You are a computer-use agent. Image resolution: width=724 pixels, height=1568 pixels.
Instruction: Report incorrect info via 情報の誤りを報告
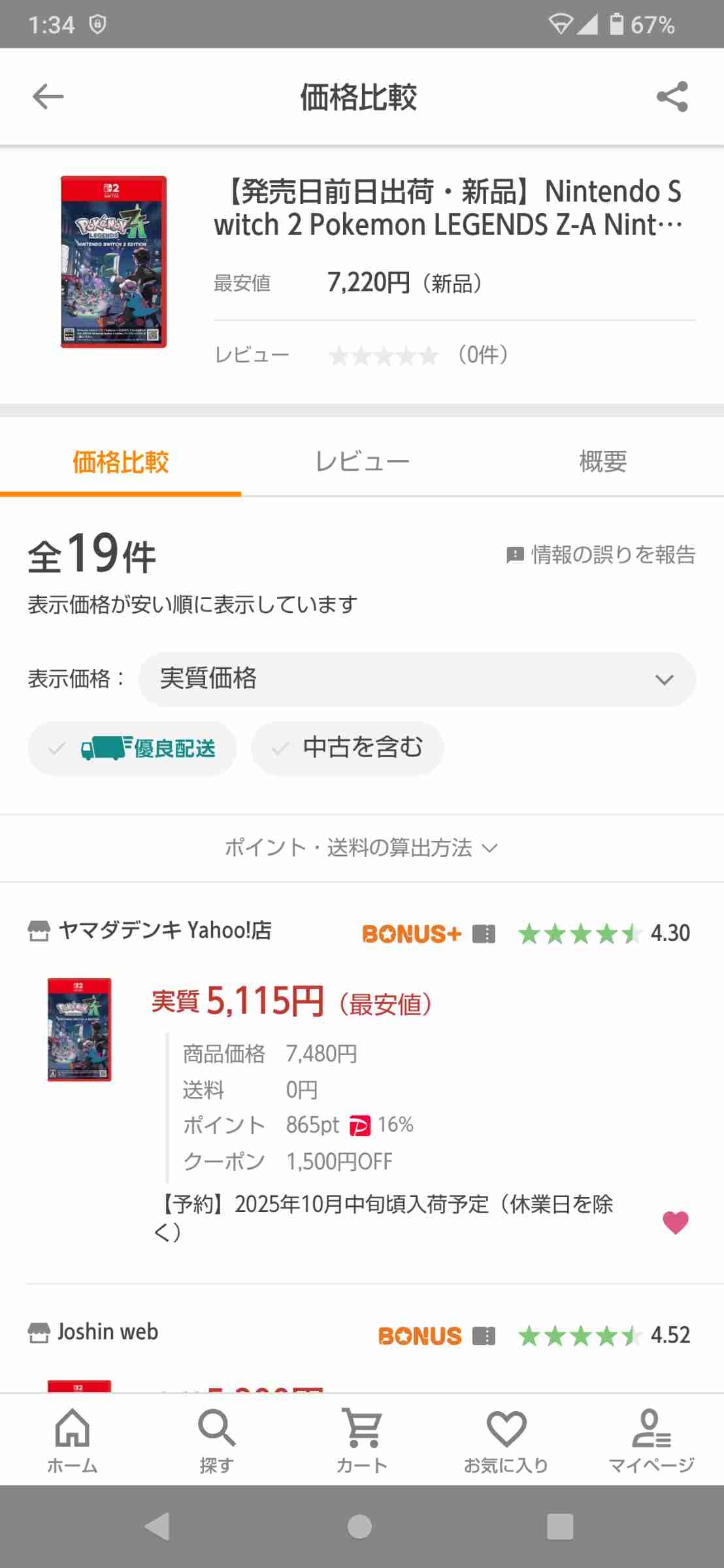tap(601, 555)
